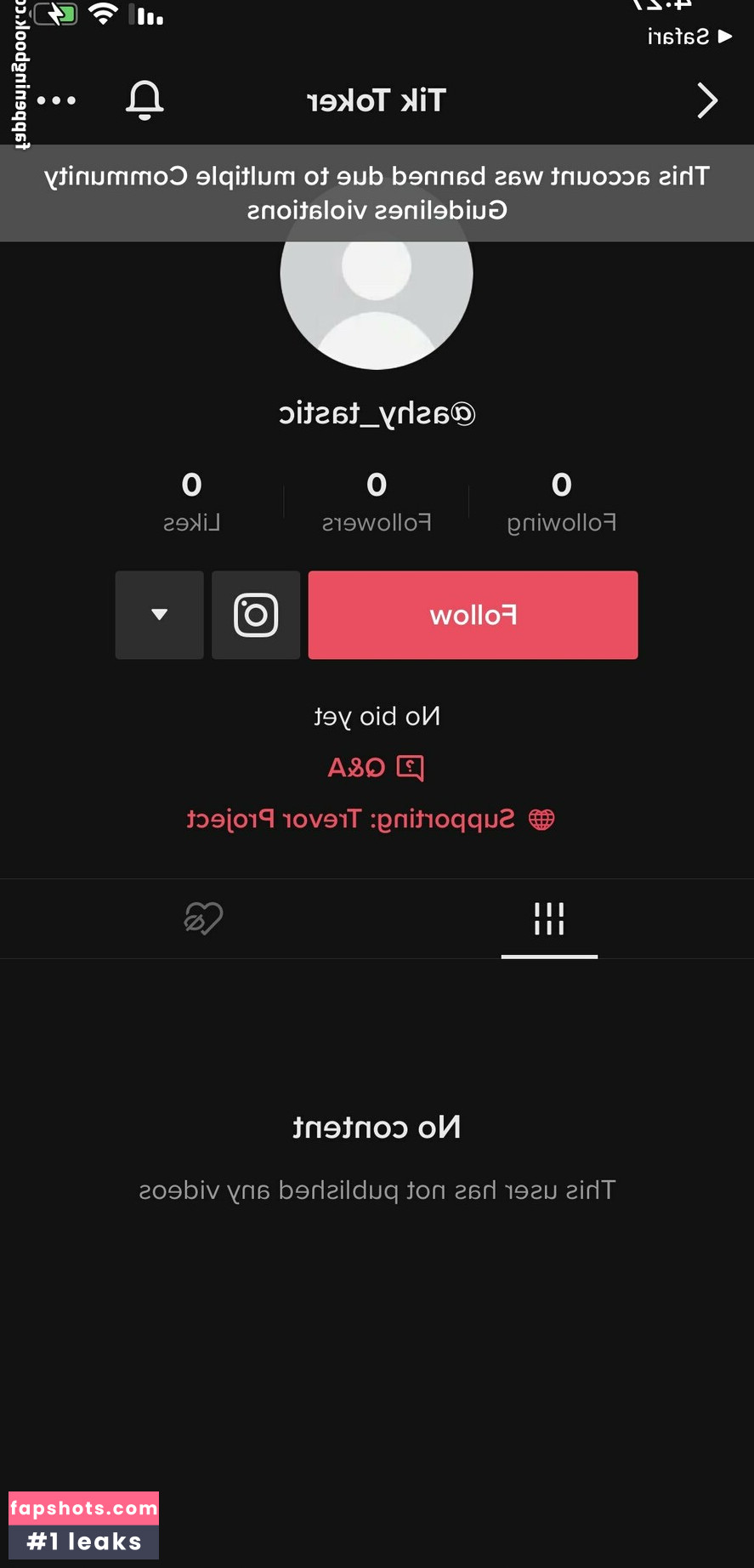Return to Safari from the status bar

pos(689,37)
